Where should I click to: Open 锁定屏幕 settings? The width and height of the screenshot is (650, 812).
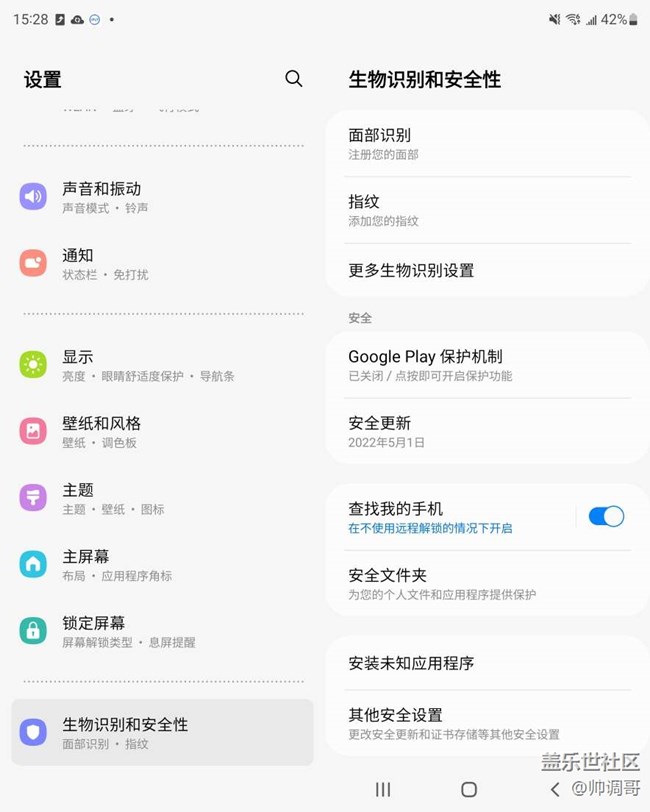point(160,632)
